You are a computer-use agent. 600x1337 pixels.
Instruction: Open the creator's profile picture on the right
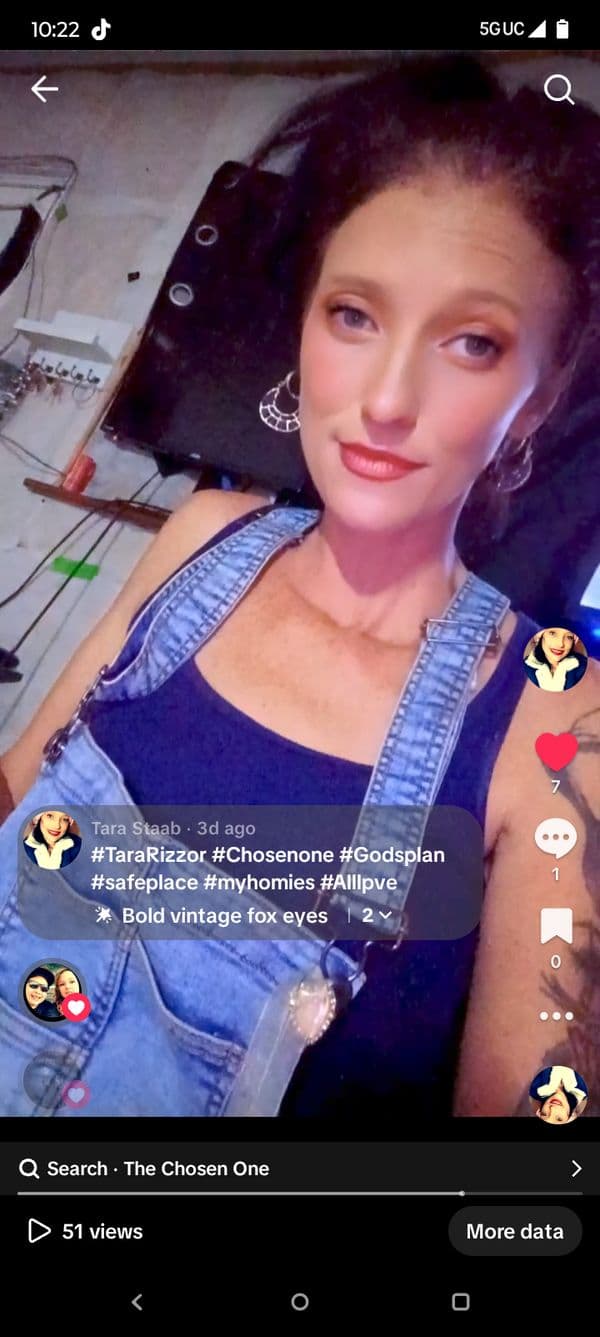(555, 660)
